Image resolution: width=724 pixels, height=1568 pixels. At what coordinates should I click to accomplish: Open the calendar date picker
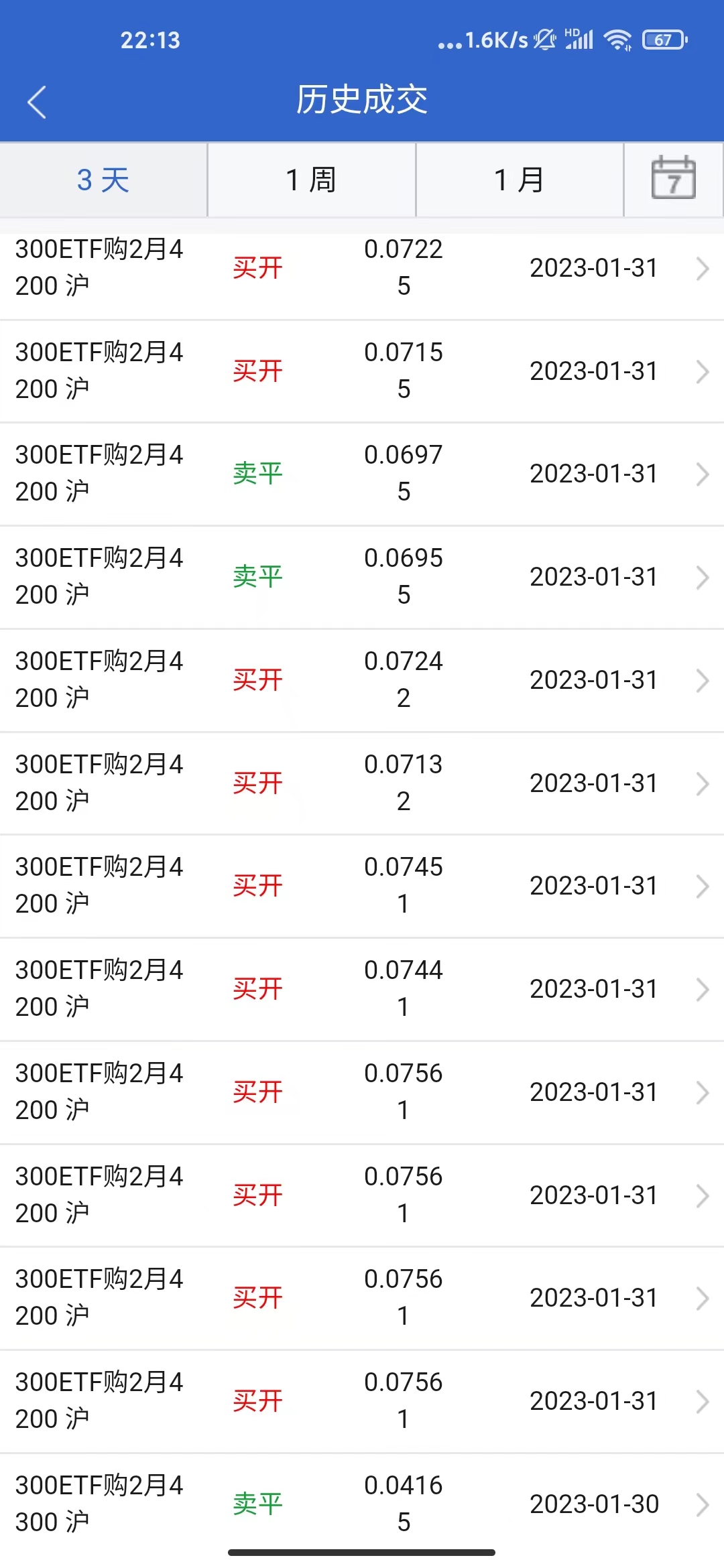click(x=673, y=178)
